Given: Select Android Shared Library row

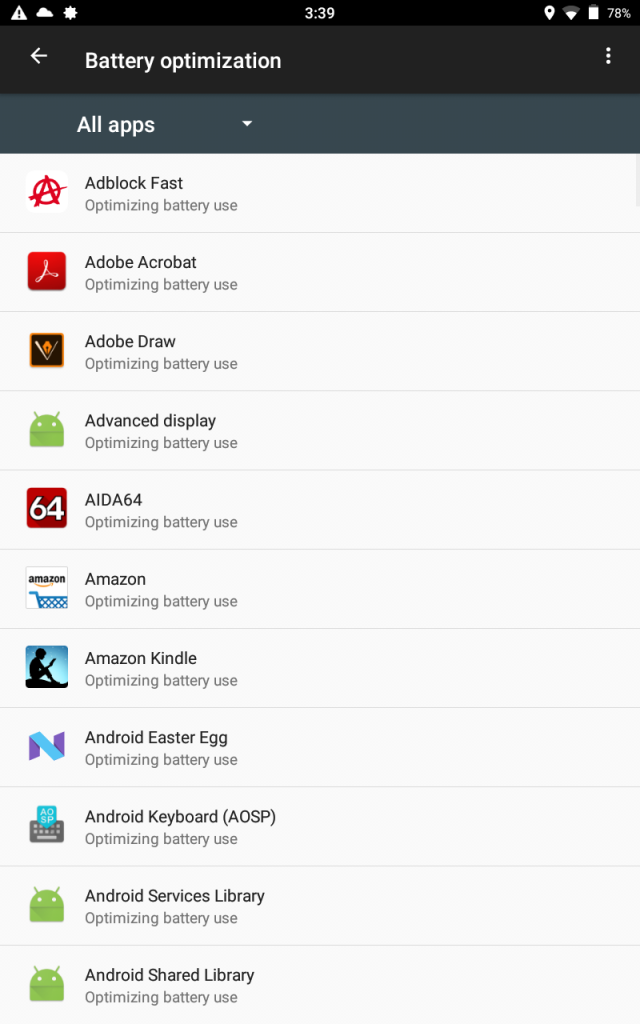Looking at the screenshot, I should [x=320, y=985].
